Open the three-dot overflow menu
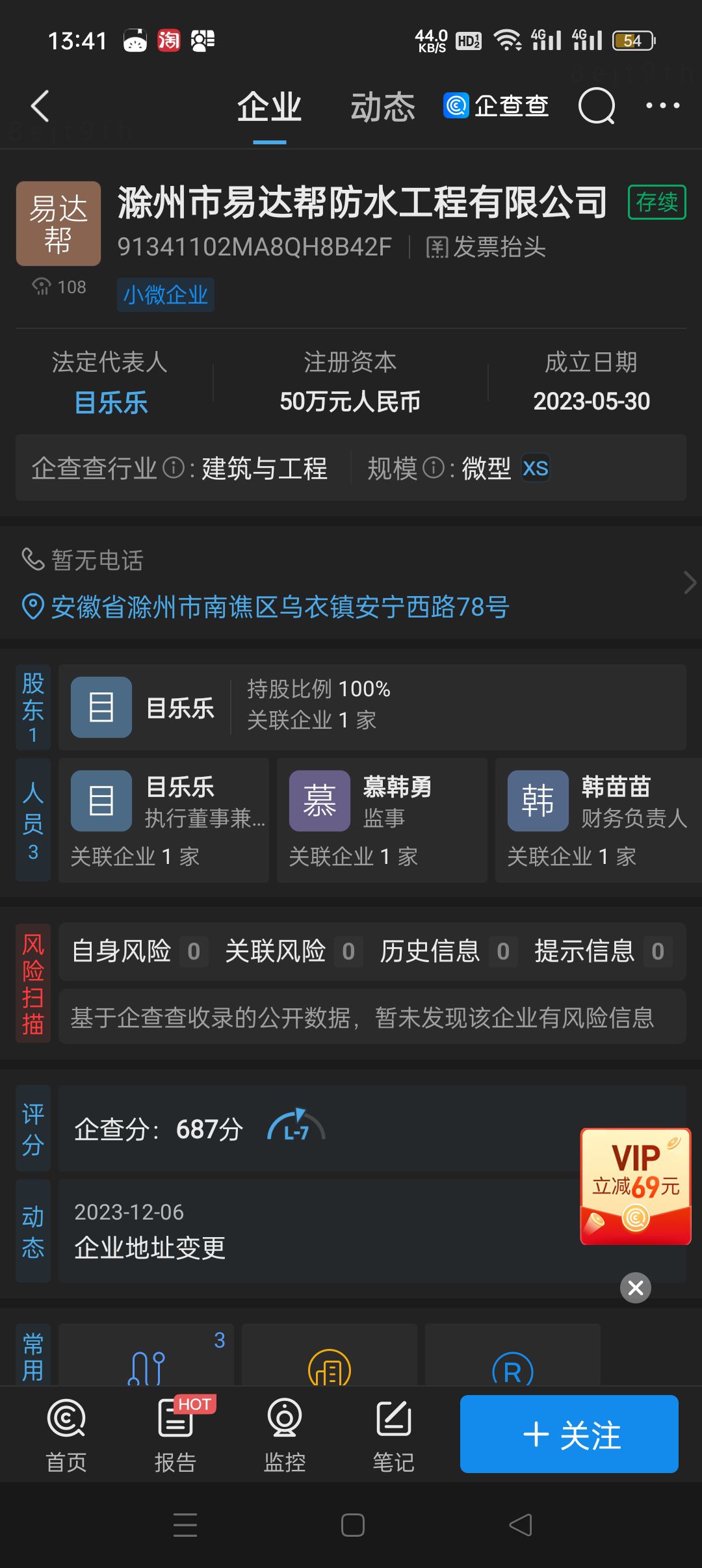The image size is (702, 1568). pyautogui.click(x=662, y=106)
